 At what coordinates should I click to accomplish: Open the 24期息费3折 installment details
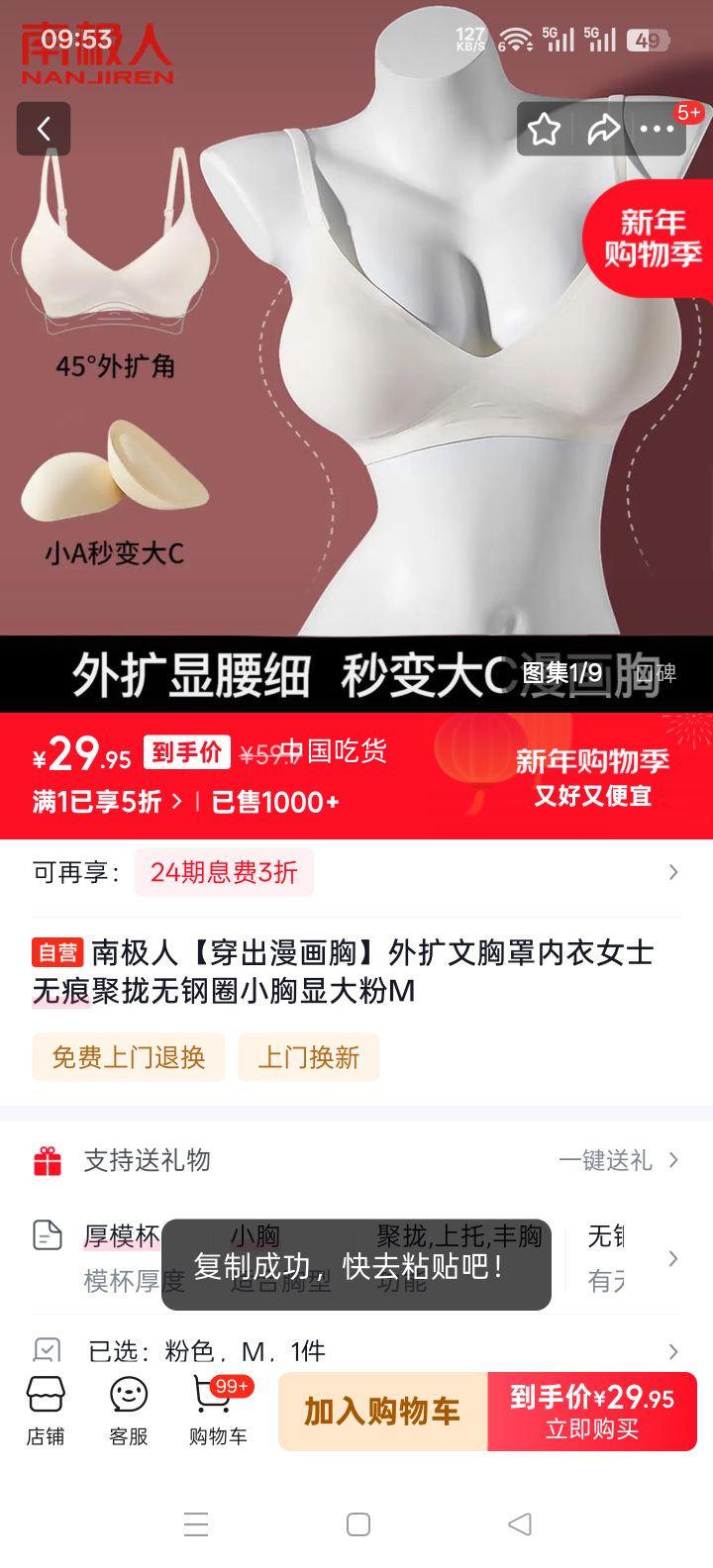224,871
